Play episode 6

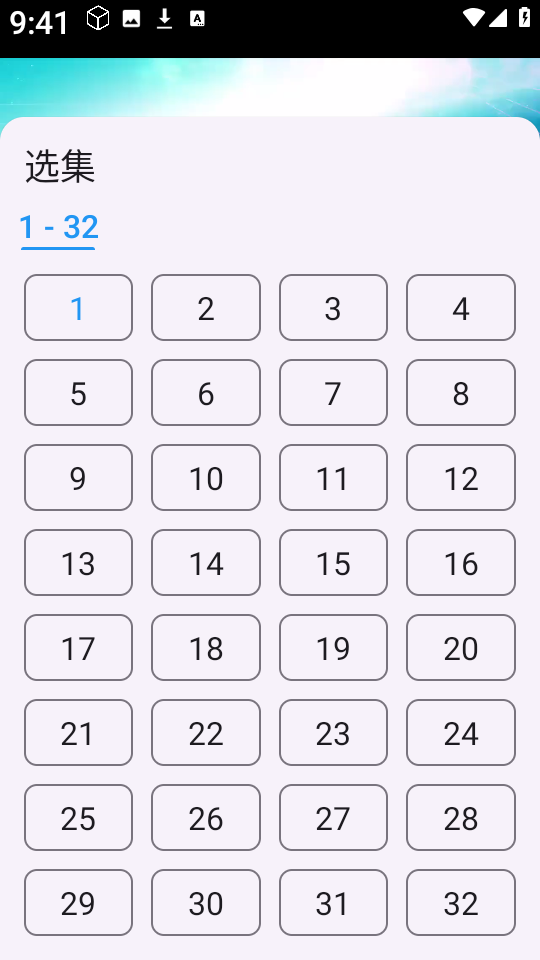(x=206, y=392)
